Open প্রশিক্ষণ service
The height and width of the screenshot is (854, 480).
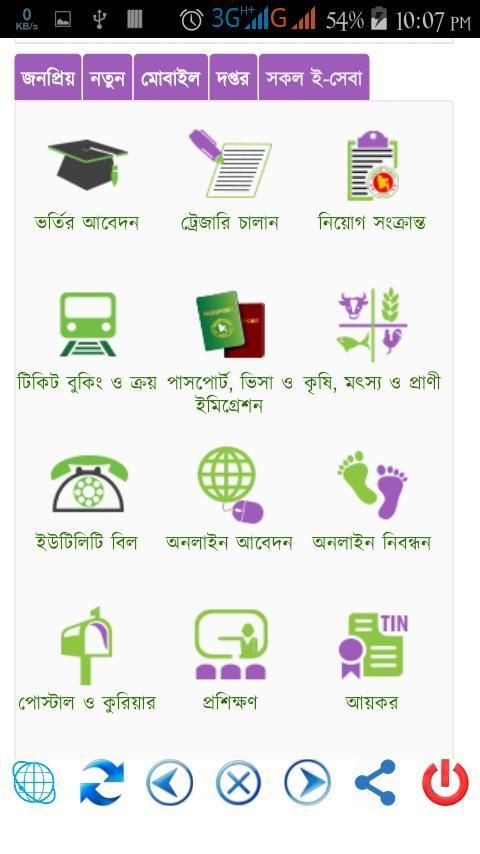point(229,660)
